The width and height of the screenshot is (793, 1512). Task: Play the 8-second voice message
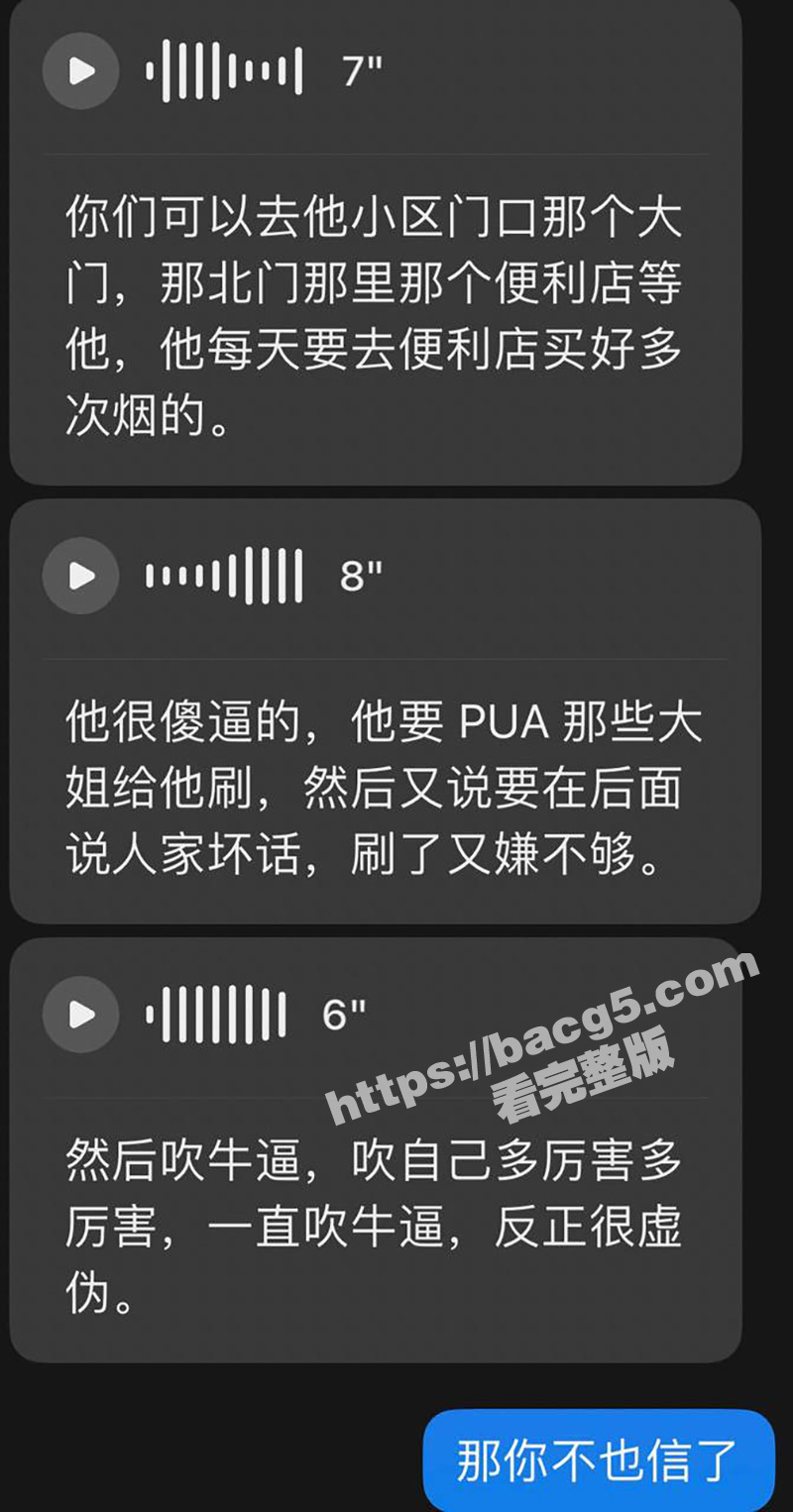coord(81,576)
